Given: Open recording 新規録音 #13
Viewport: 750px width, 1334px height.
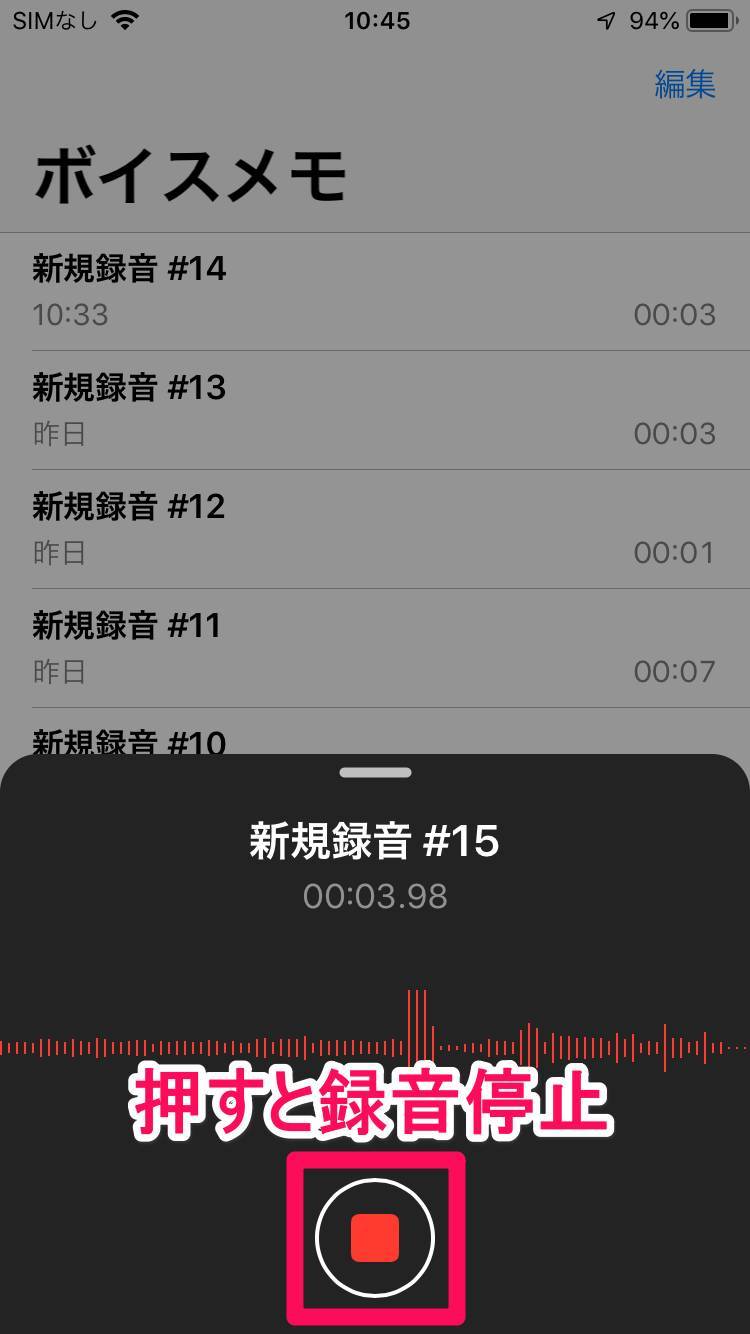Looking at the screenshot, I should [375, 411].
